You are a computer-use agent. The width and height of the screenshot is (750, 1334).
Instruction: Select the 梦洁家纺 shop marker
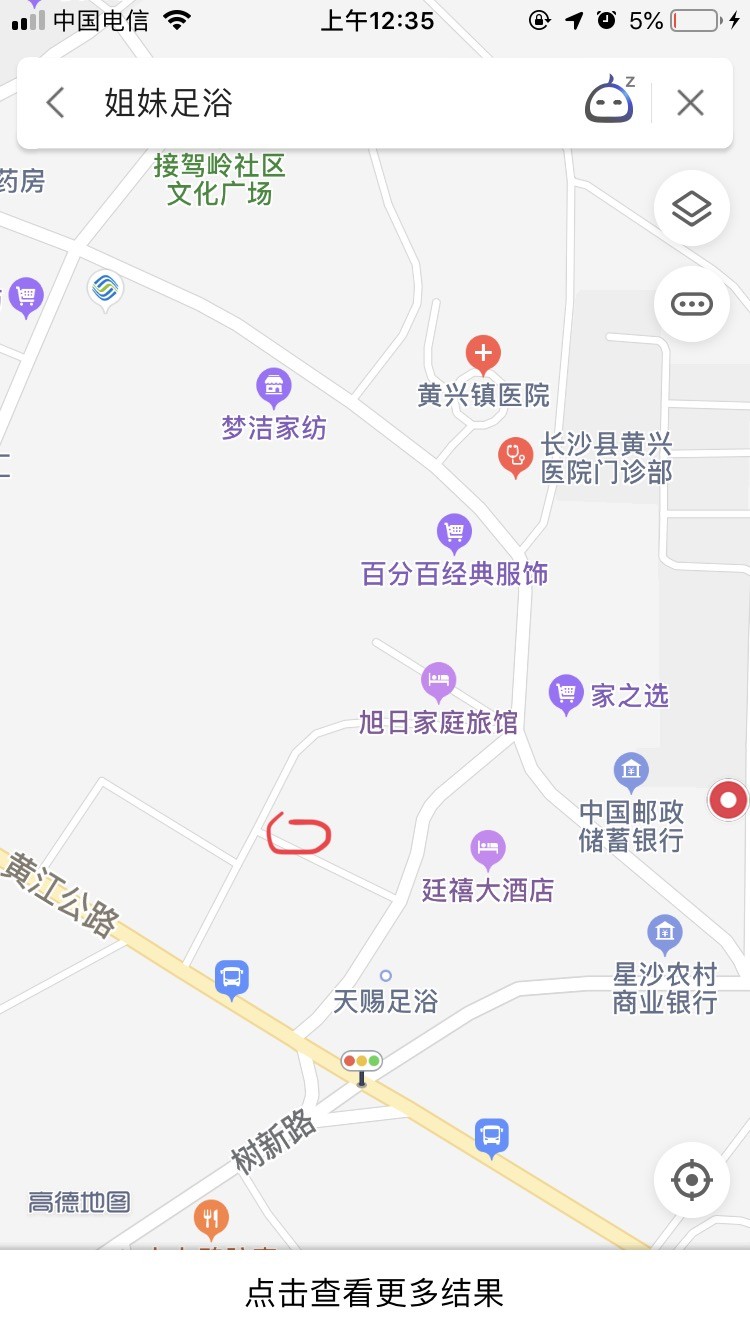pos(273,385)
